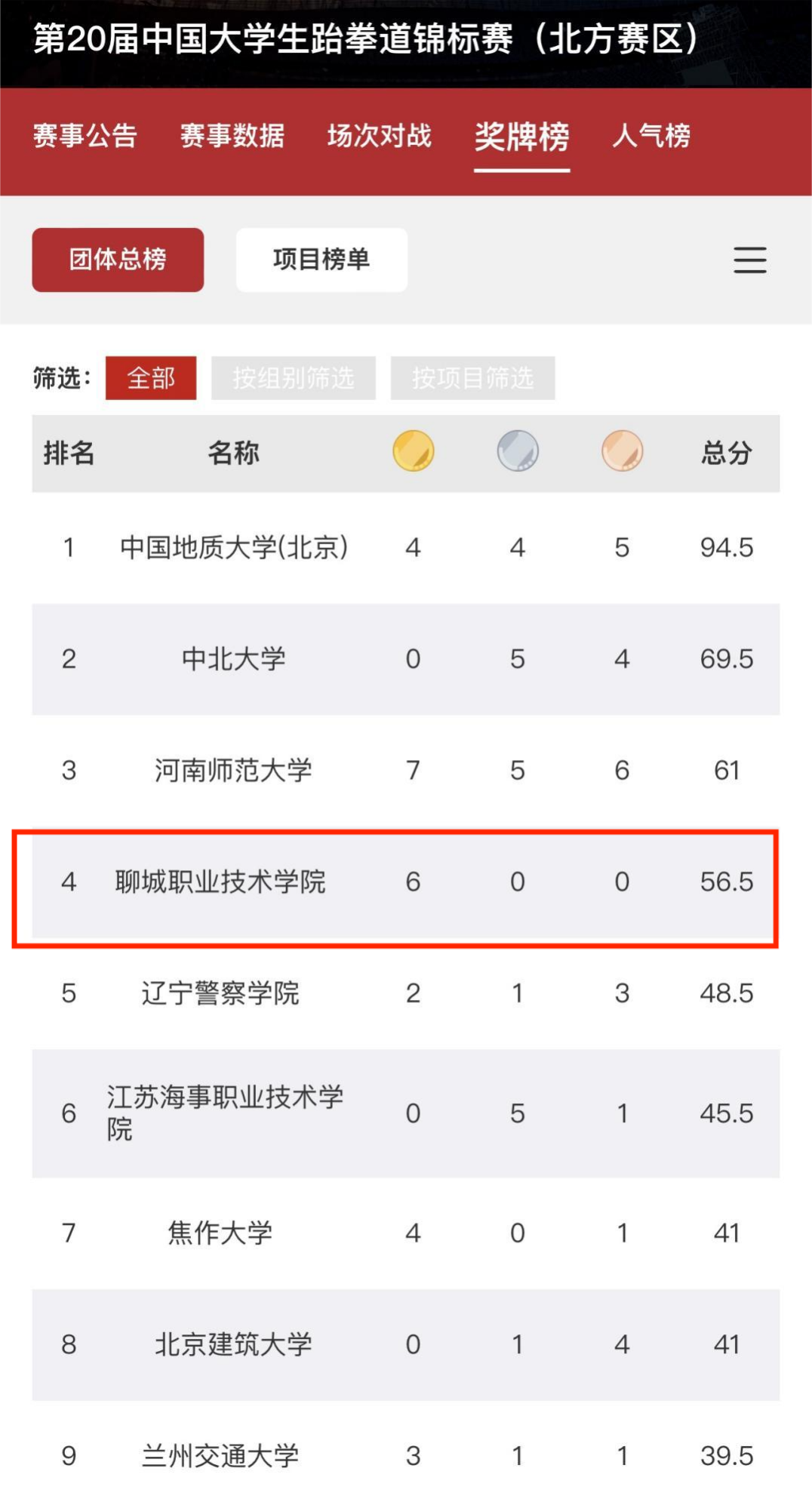Tap the 团体总榜 button
Screen dimensions: 812x1499
pos(118,260)
